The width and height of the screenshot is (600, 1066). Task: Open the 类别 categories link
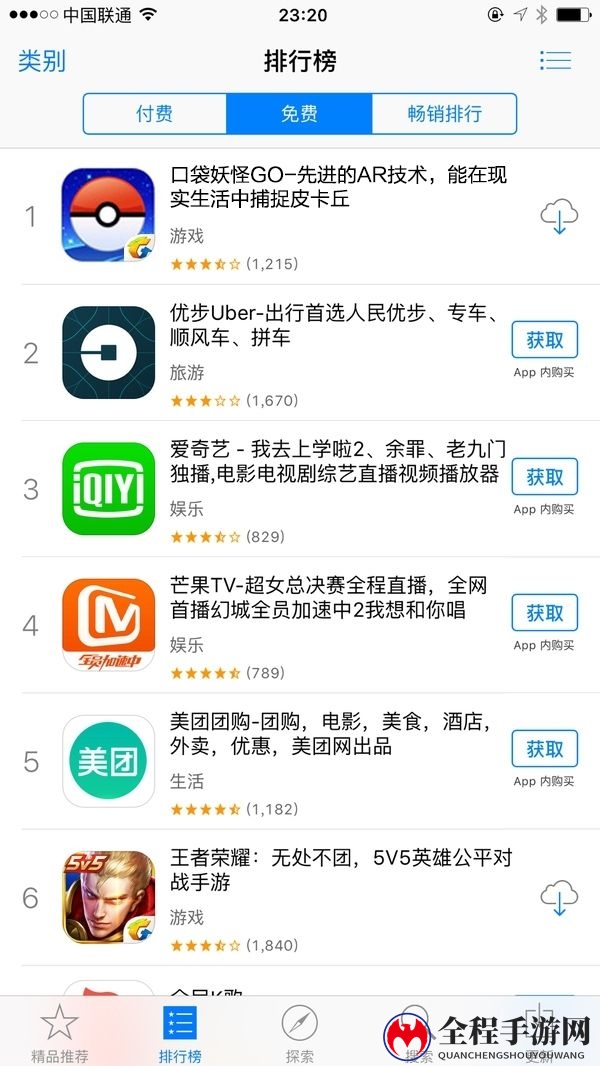click(42, 61)
